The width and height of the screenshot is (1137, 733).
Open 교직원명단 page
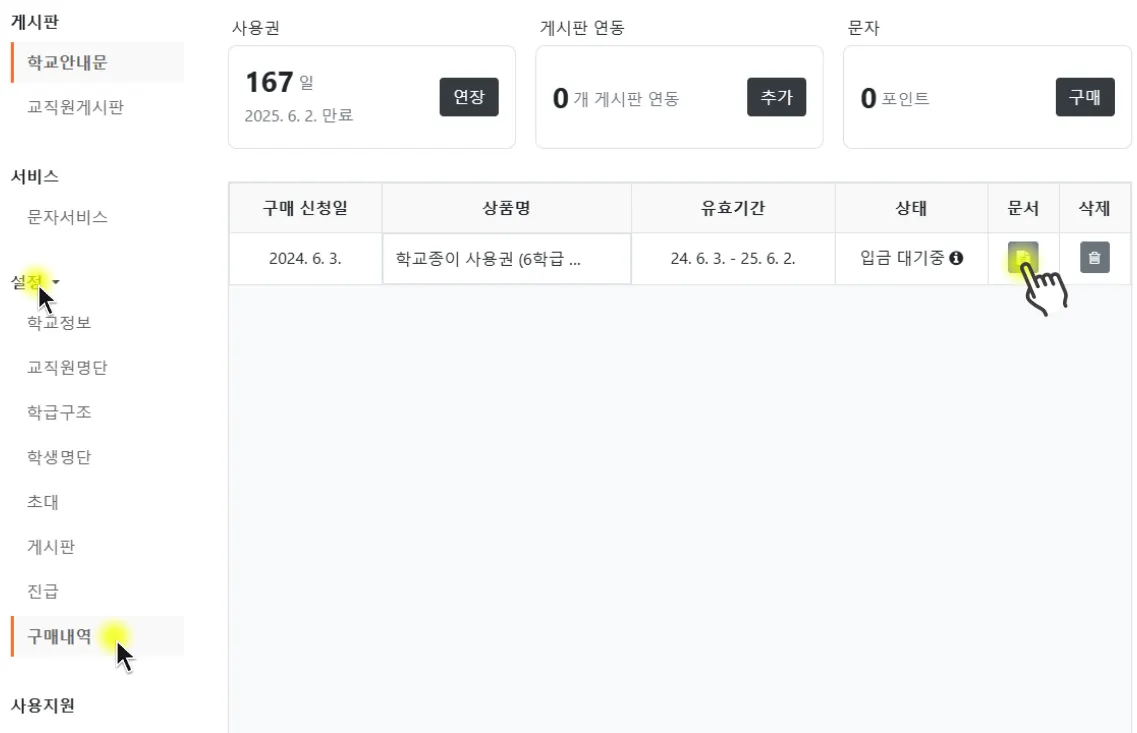click(67, 367)
